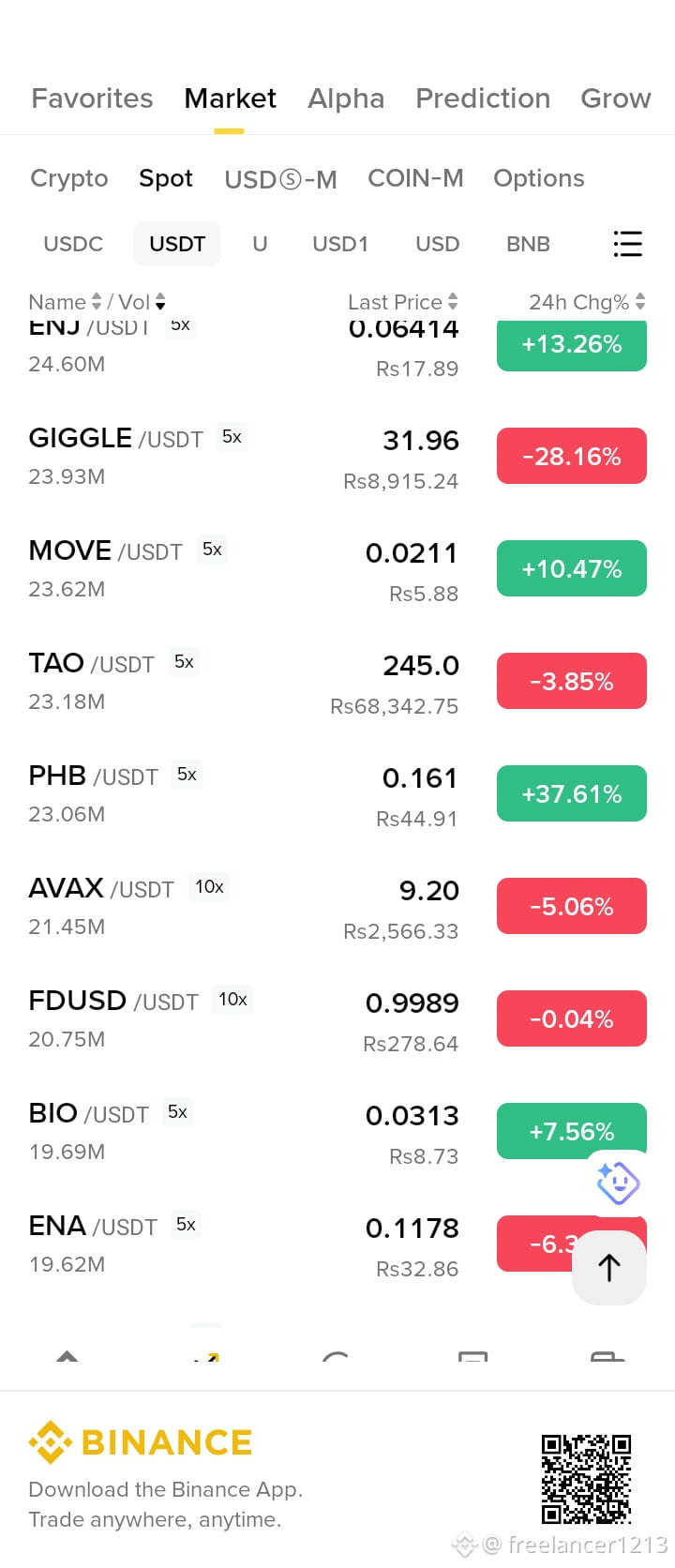Viewport: 675px width, 1568px height.
Task: Filter pairs by USDC quote
Action: pyautogui.click(x=73, y=244)
